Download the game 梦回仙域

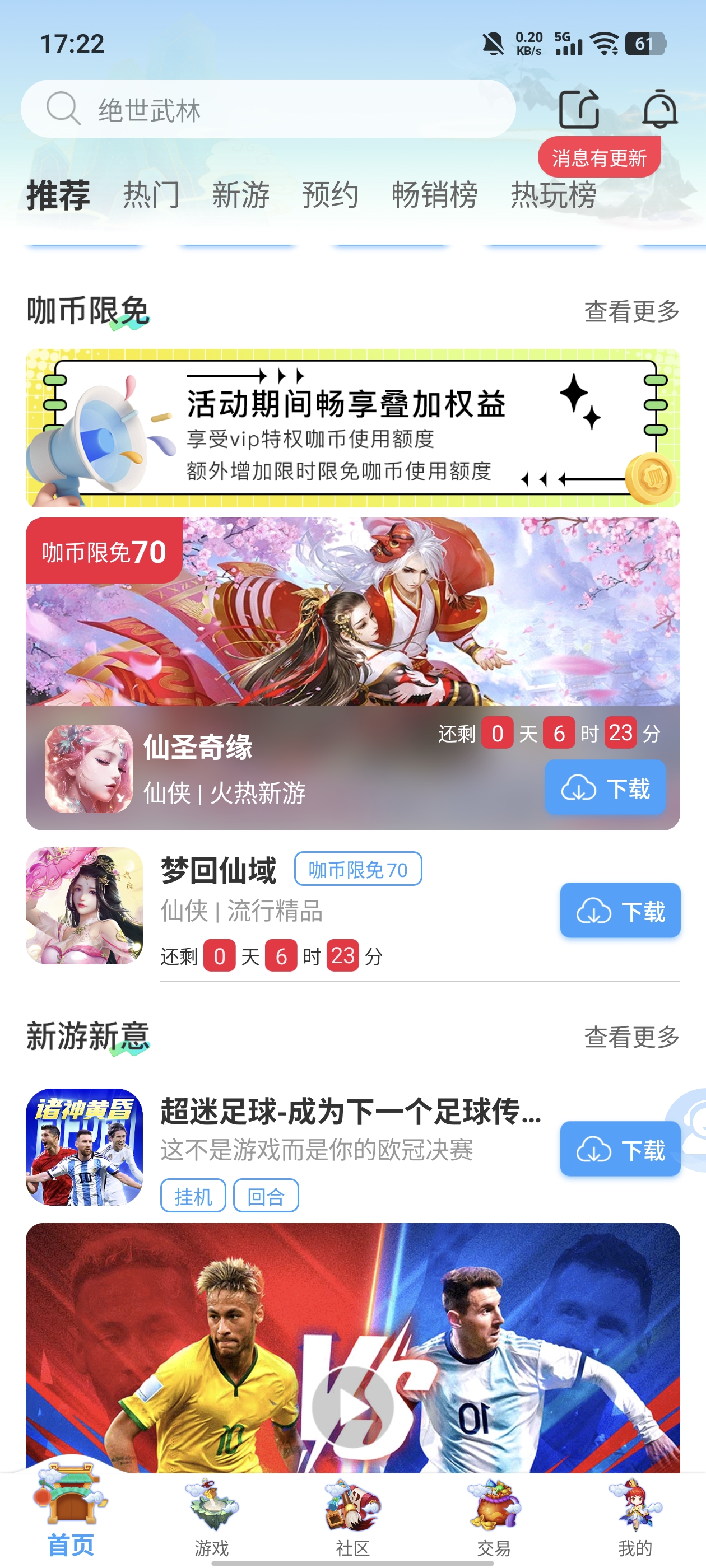point(620,911)
